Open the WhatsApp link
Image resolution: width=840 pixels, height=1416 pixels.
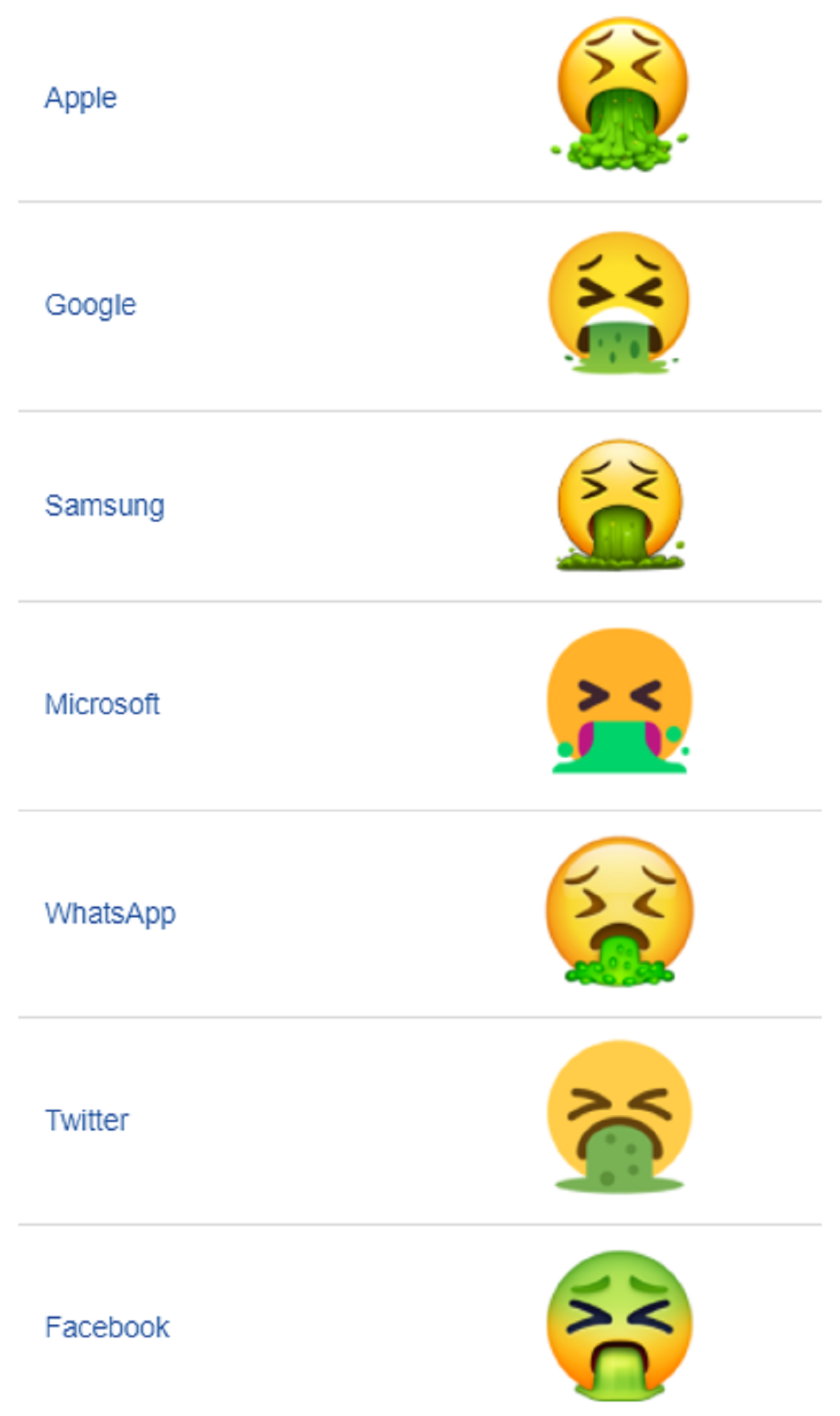(111, 914)
